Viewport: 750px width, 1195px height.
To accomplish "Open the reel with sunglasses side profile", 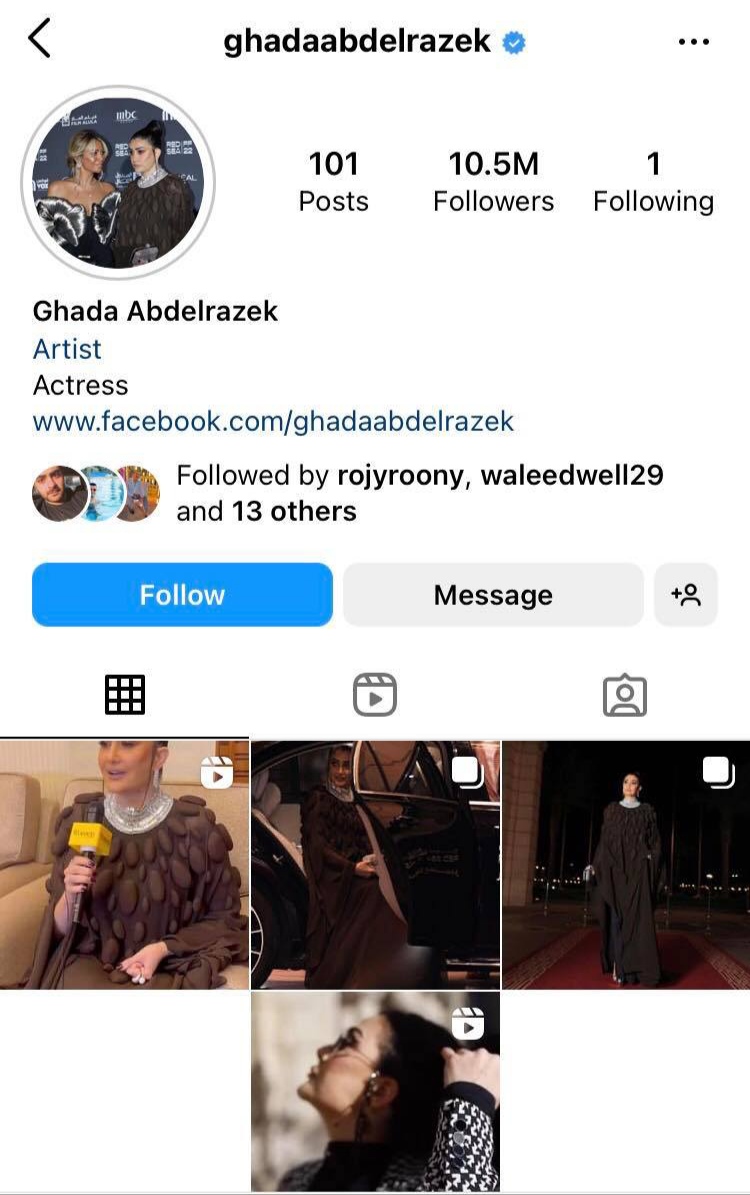I will (375, 1090).
